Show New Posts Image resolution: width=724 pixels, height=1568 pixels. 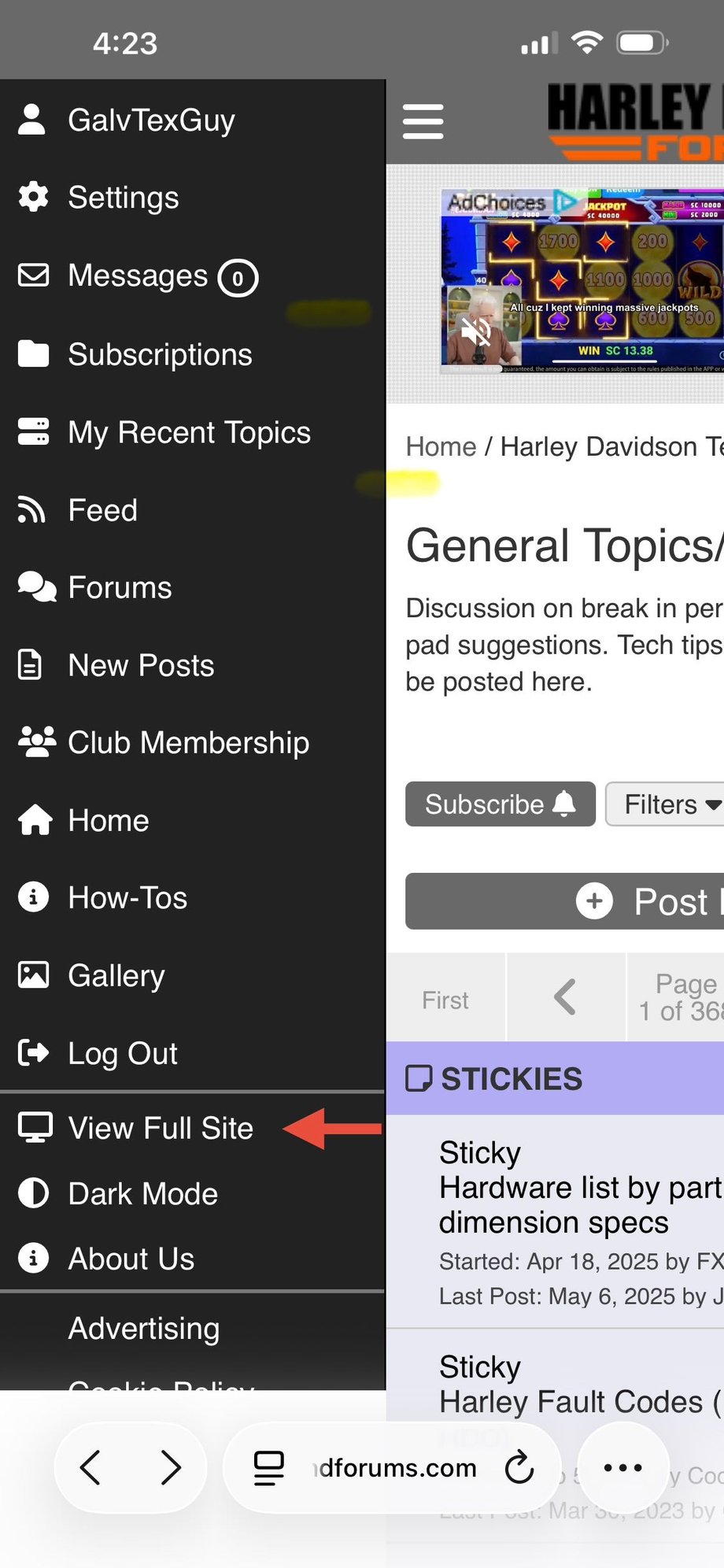point(141,666)
